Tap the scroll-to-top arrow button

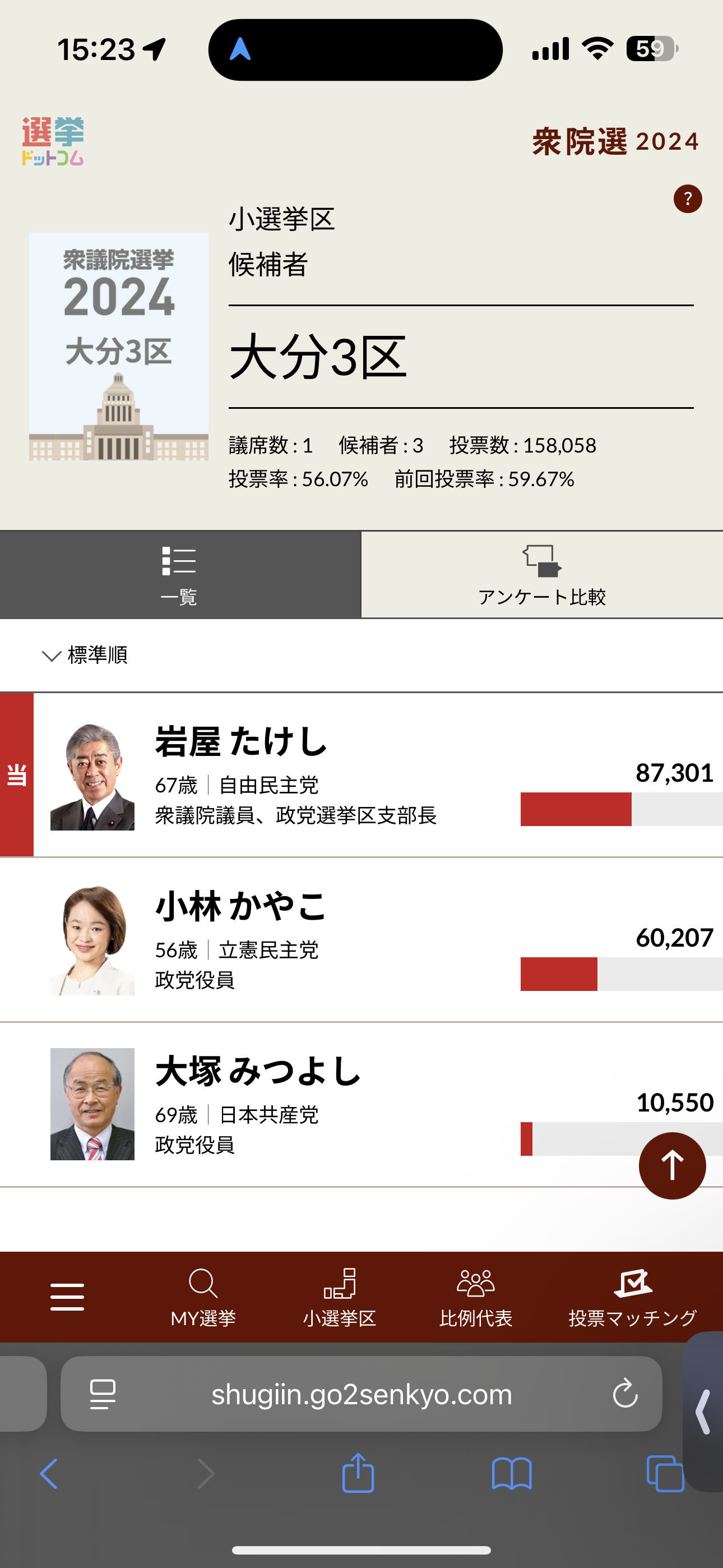pos(672,1166)
